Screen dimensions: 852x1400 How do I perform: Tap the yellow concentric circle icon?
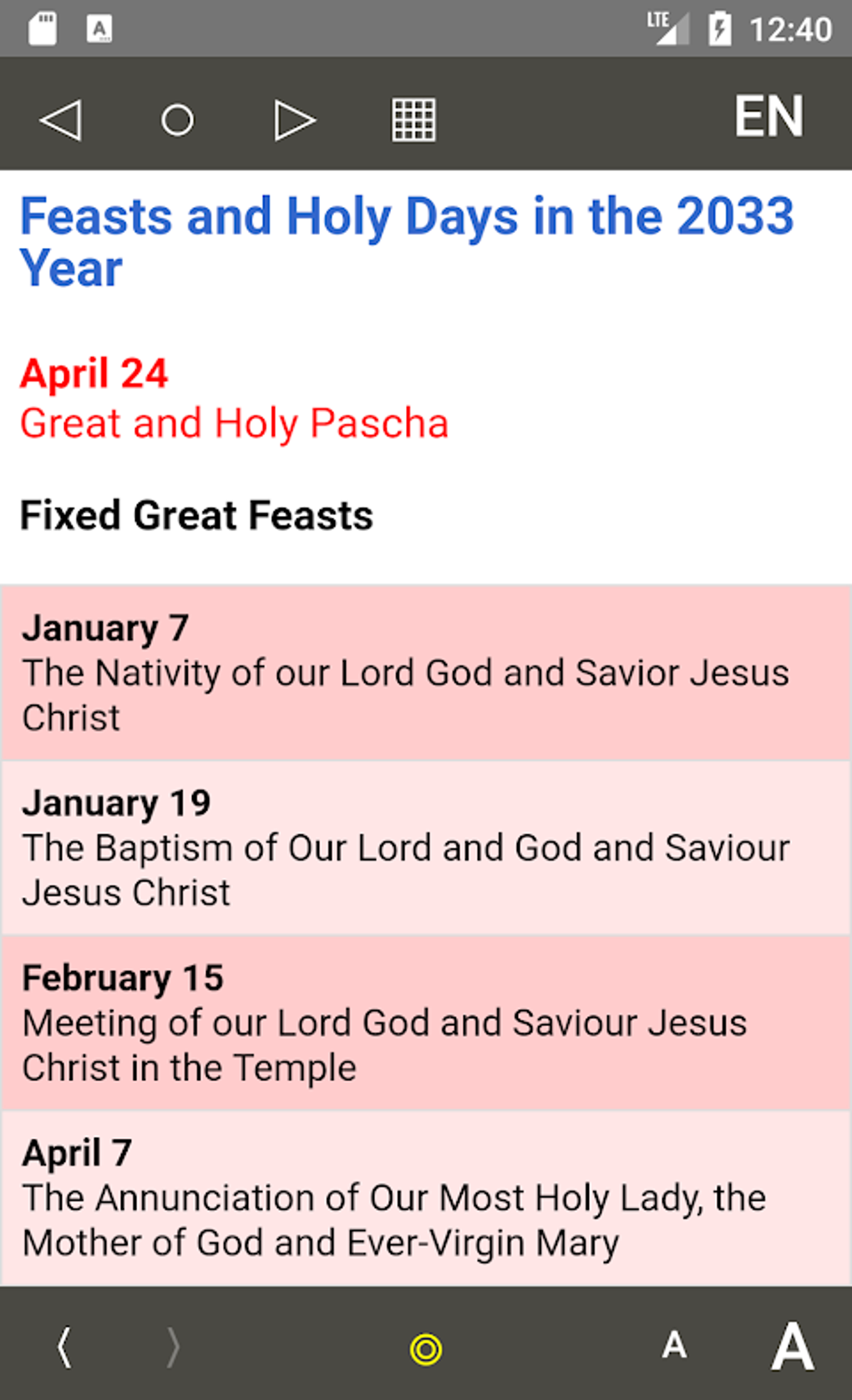pos(426,1348)
